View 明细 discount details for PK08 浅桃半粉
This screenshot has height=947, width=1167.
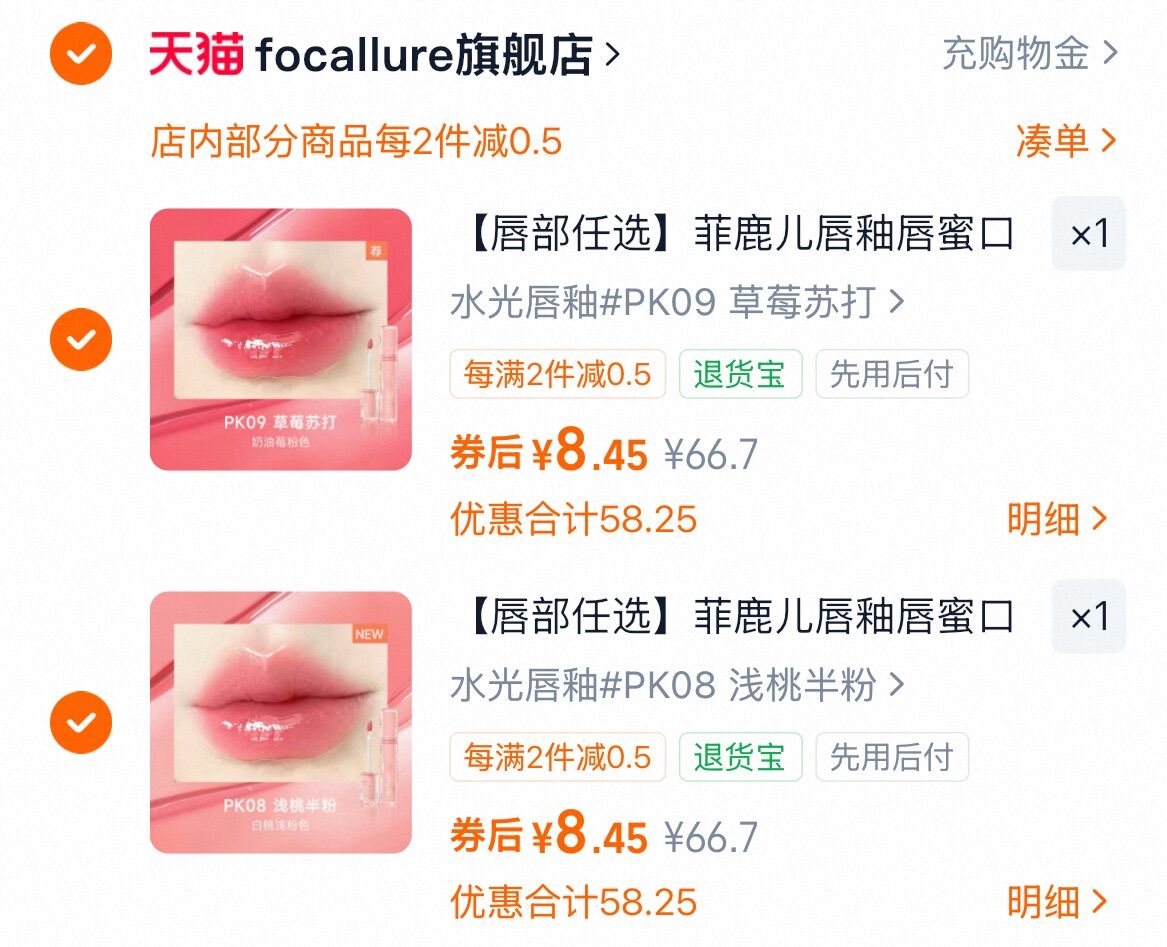pos(1056,901)
